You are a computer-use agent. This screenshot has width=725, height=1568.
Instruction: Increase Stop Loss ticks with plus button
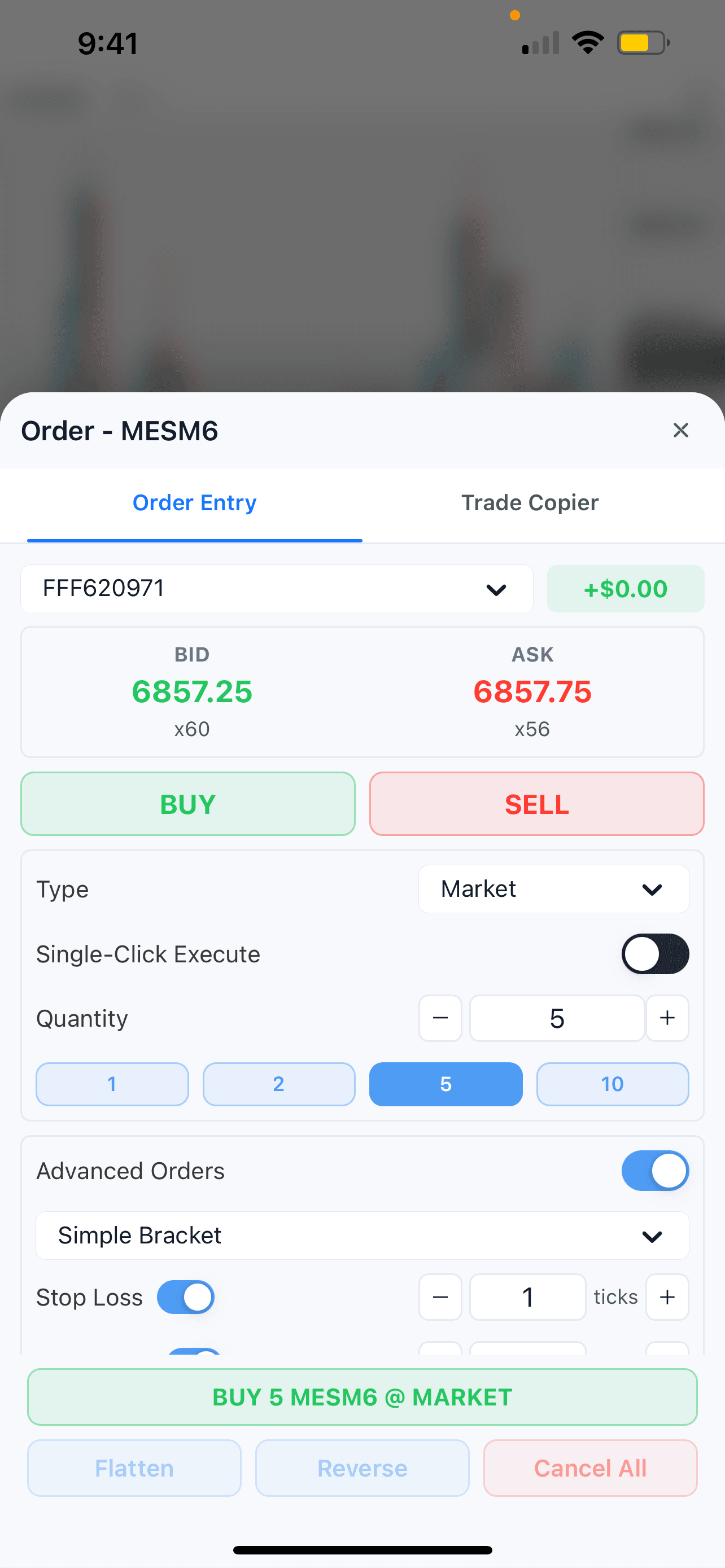pyautogui.click(x=667, y=1297)
